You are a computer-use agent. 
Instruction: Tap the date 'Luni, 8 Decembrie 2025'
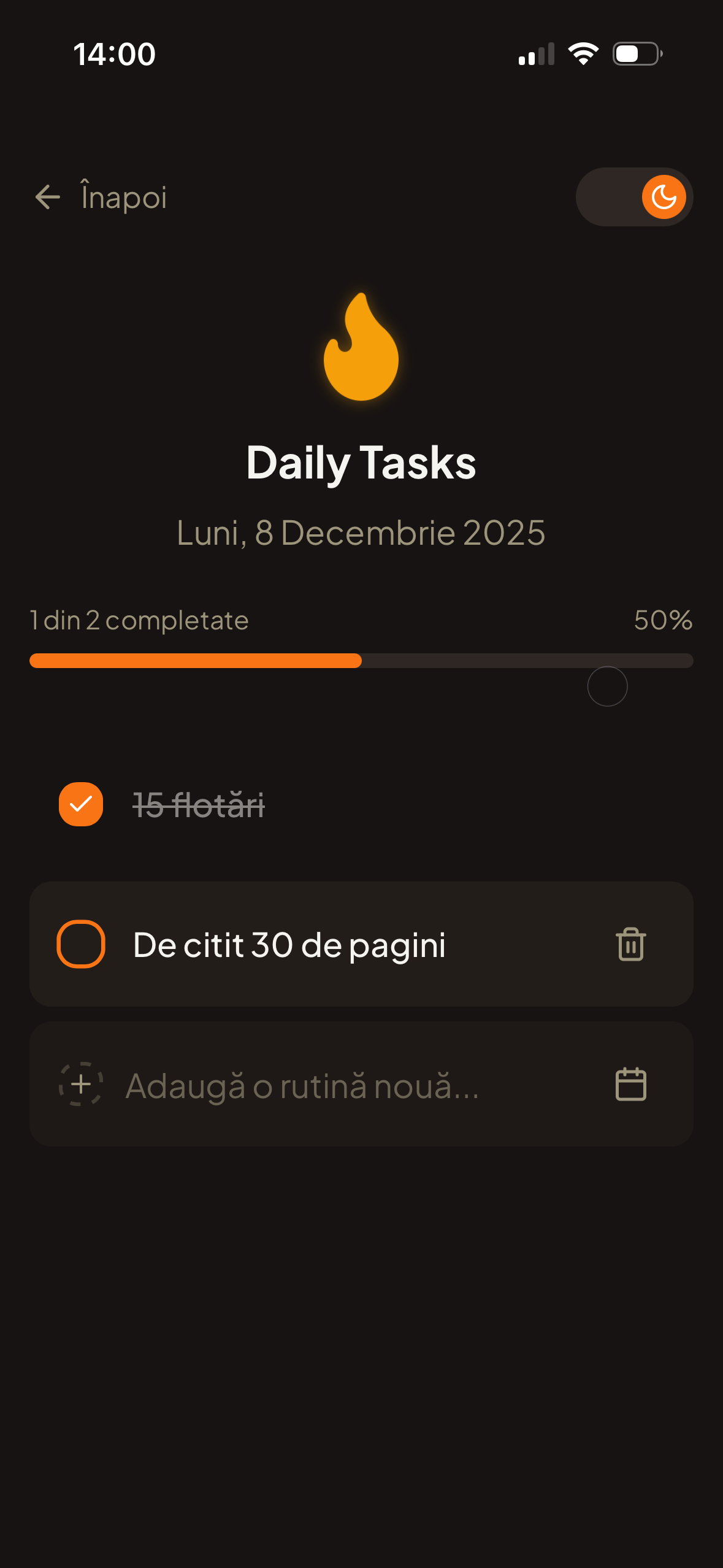(361, 533)
